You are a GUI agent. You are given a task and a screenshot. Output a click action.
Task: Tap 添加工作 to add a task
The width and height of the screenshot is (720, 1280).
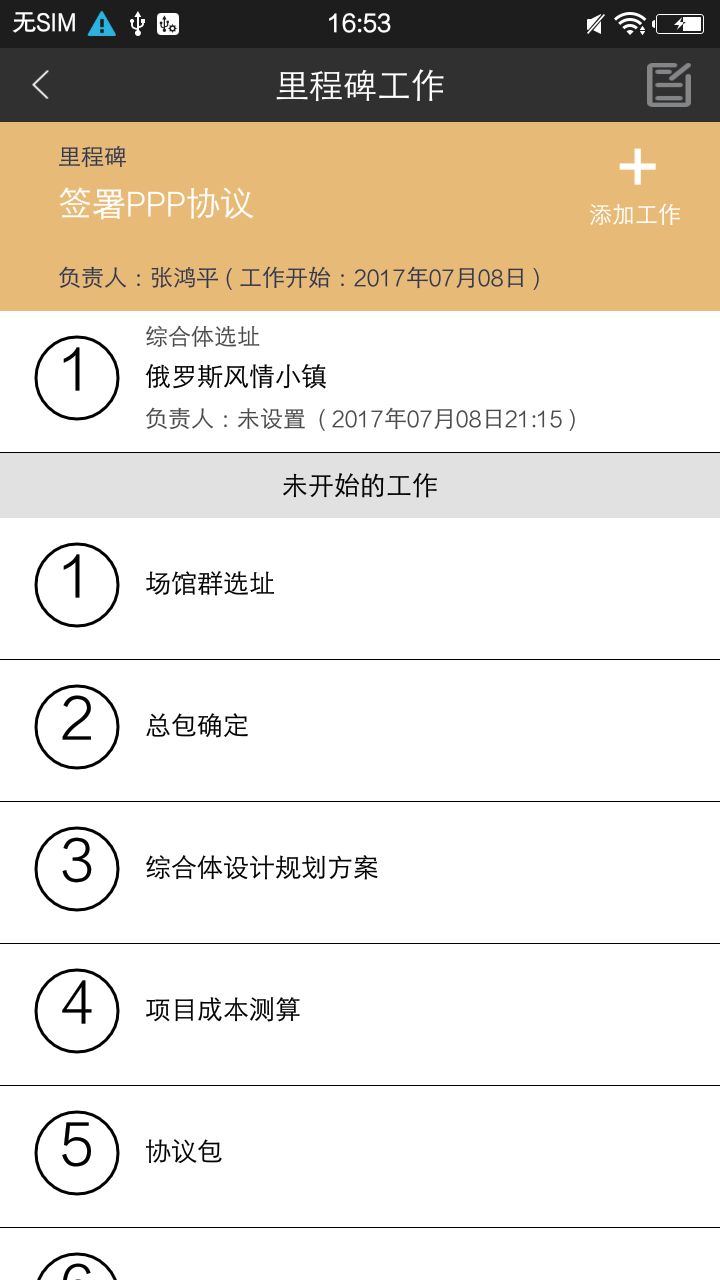pyautogui.click(x=635, y=187)
